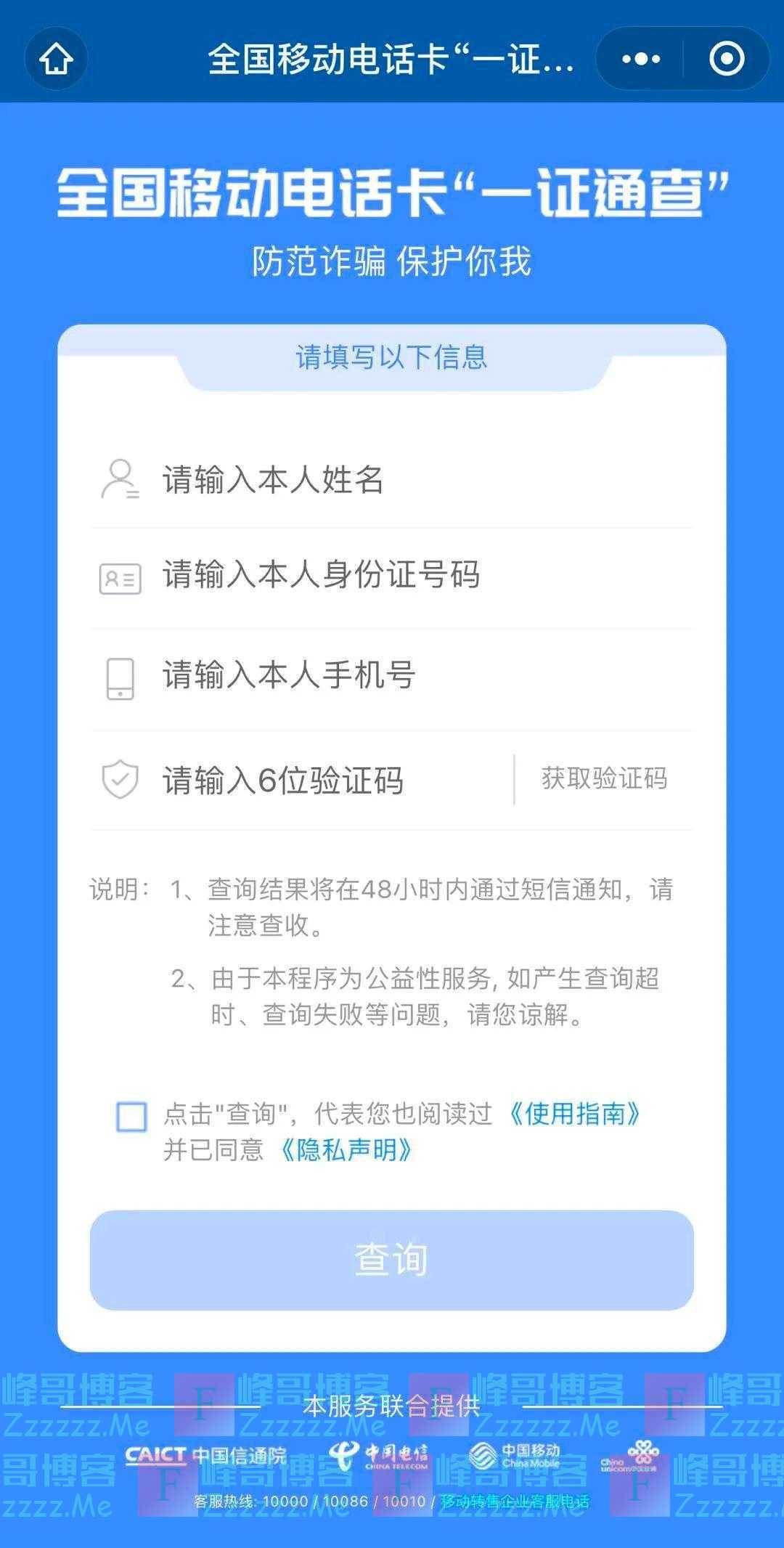Image resolution: width=784 pixels, height=1548 pixels.
Task: Focus the ID card number field
Action: pos(407,575)
